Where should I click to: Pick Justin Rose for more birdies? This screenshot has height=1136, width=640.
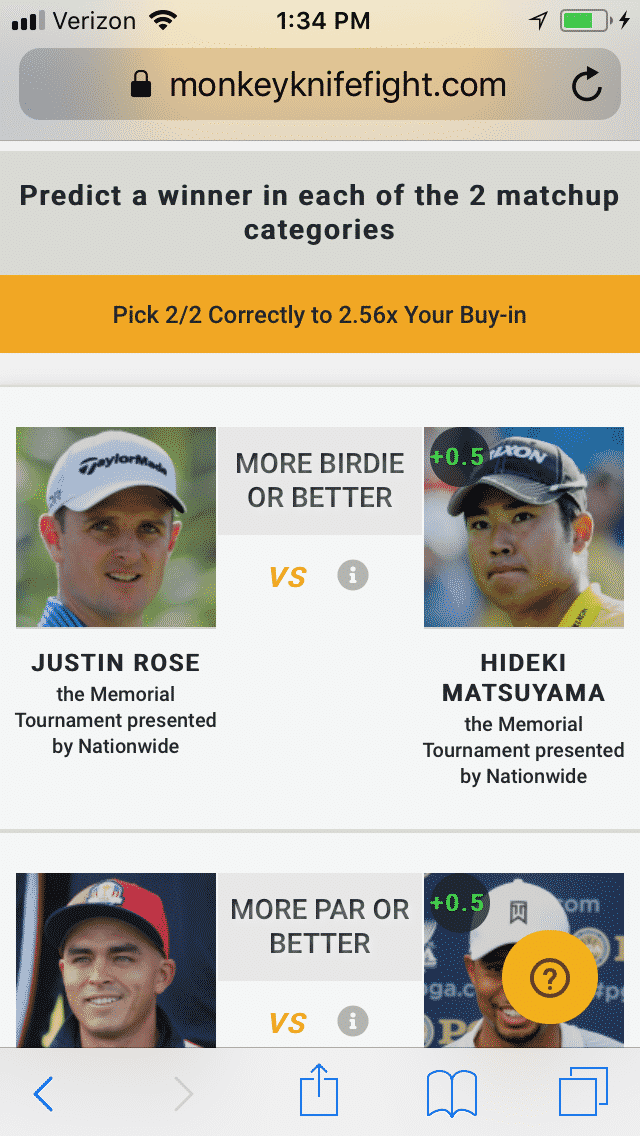tap(116, 528)
